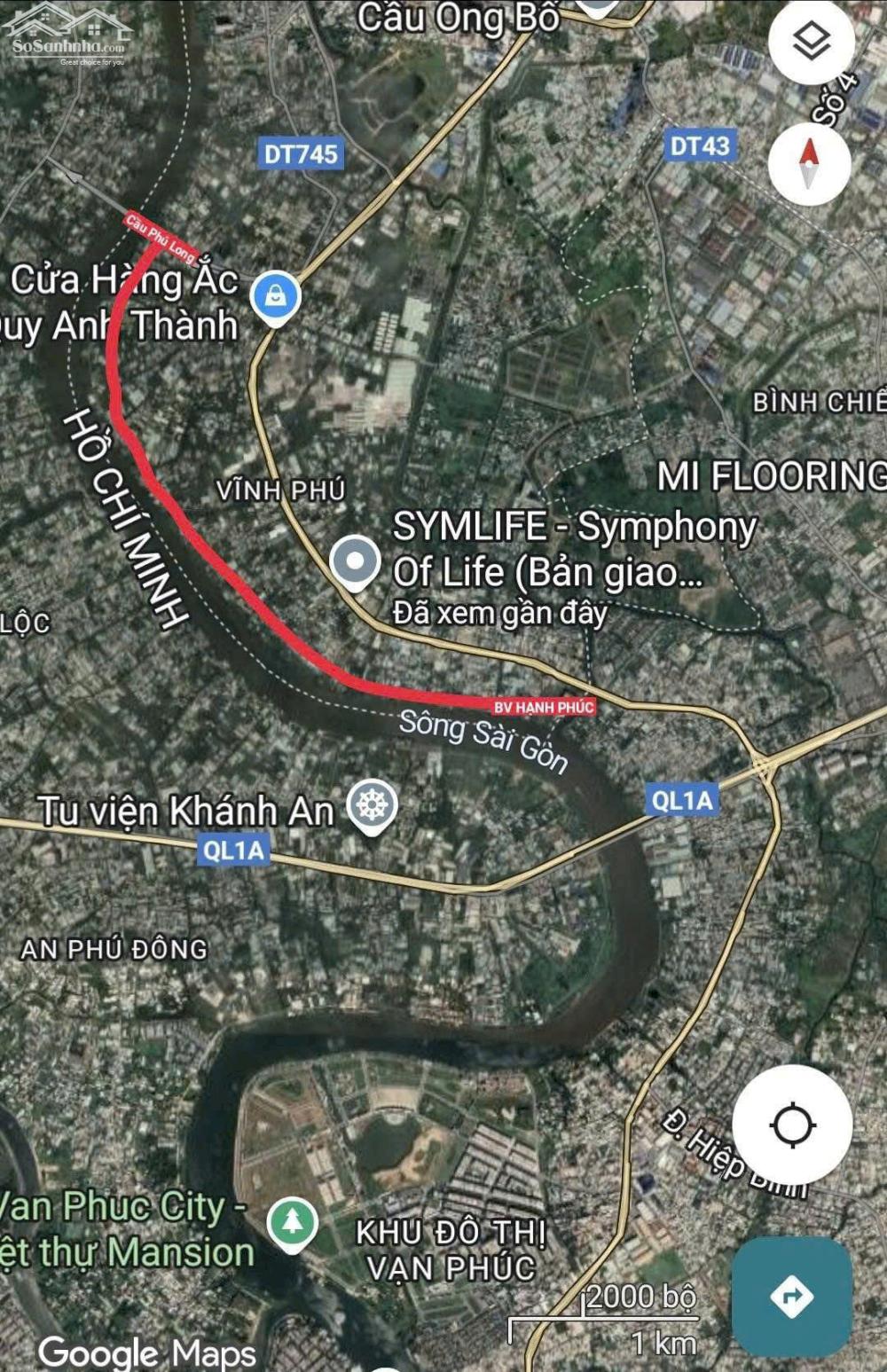Open the Tu viện Khánh An marker

372,806
